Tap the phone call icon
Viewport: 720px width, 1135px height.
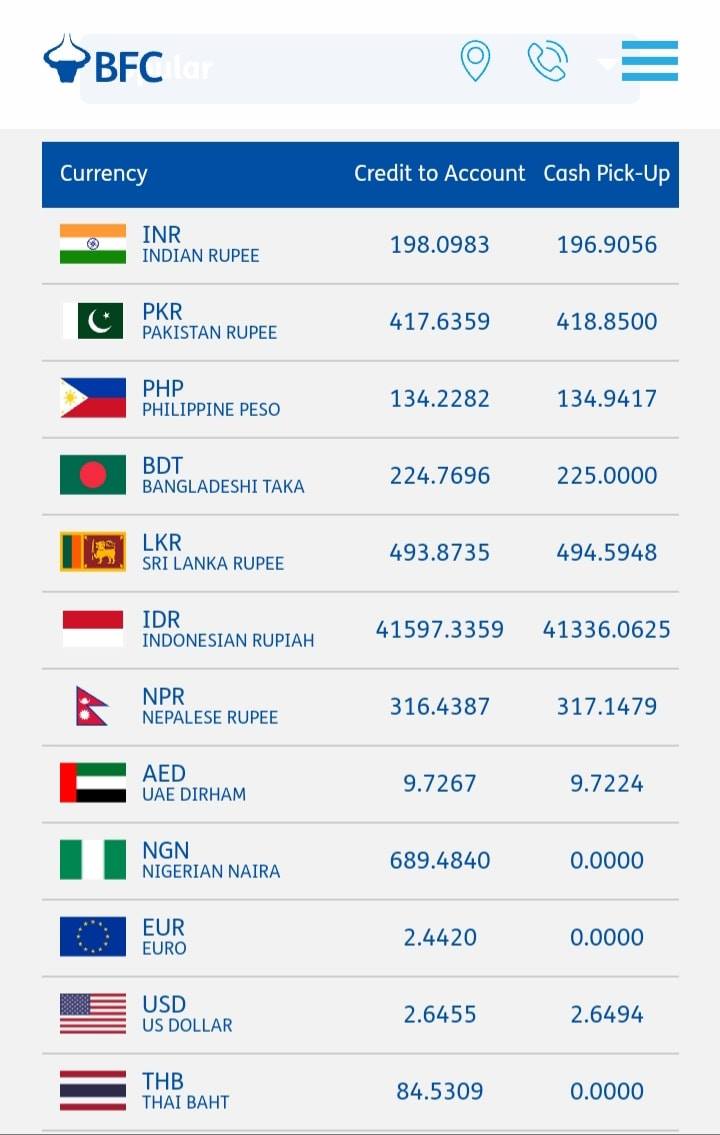tap(548, 62)
